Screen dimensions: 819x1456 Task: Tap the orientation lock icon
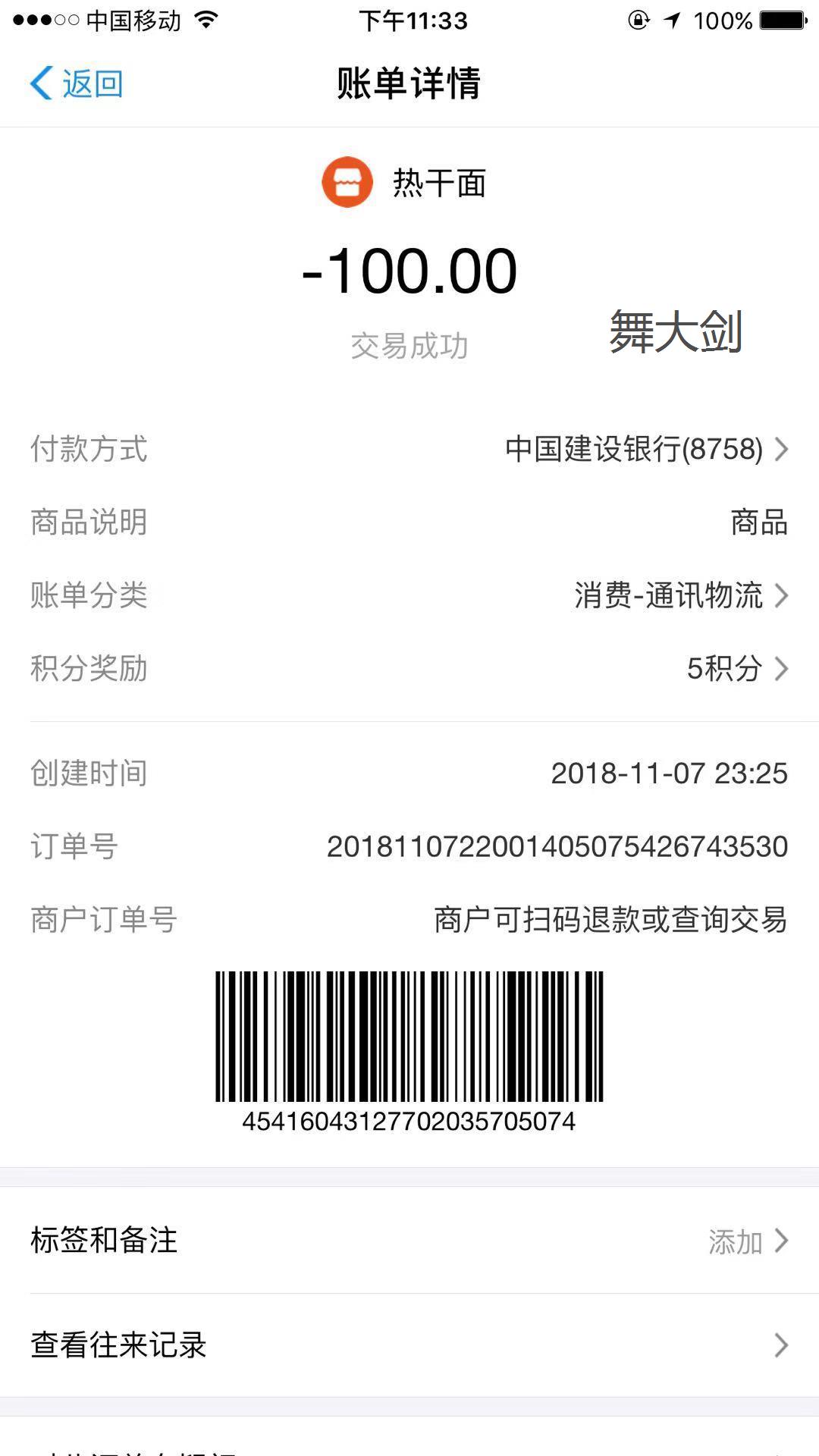pyautogui.click(x=638, y=21)
